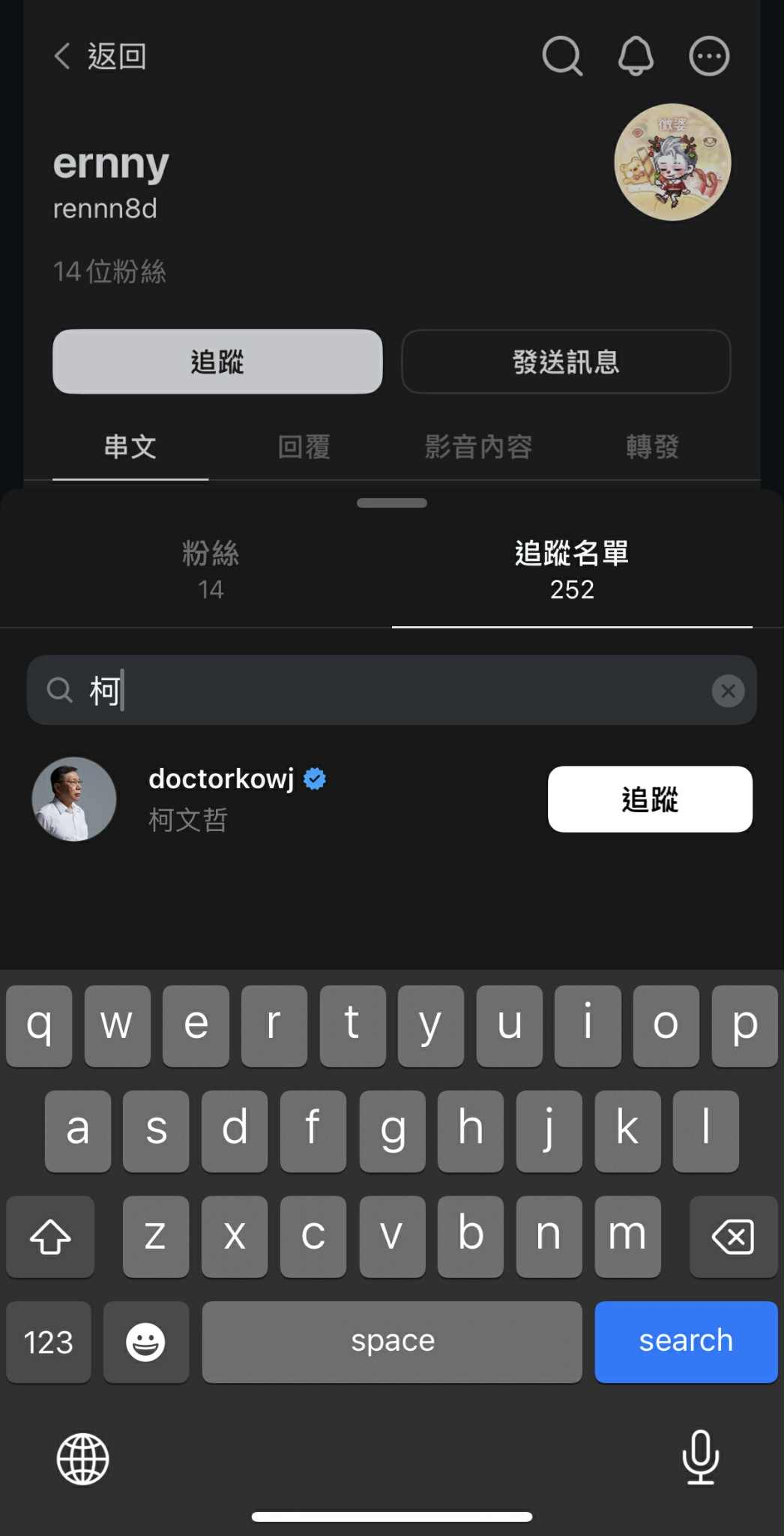
Task: Switch to the 串文 tab
Action: (x=130, y=447)
